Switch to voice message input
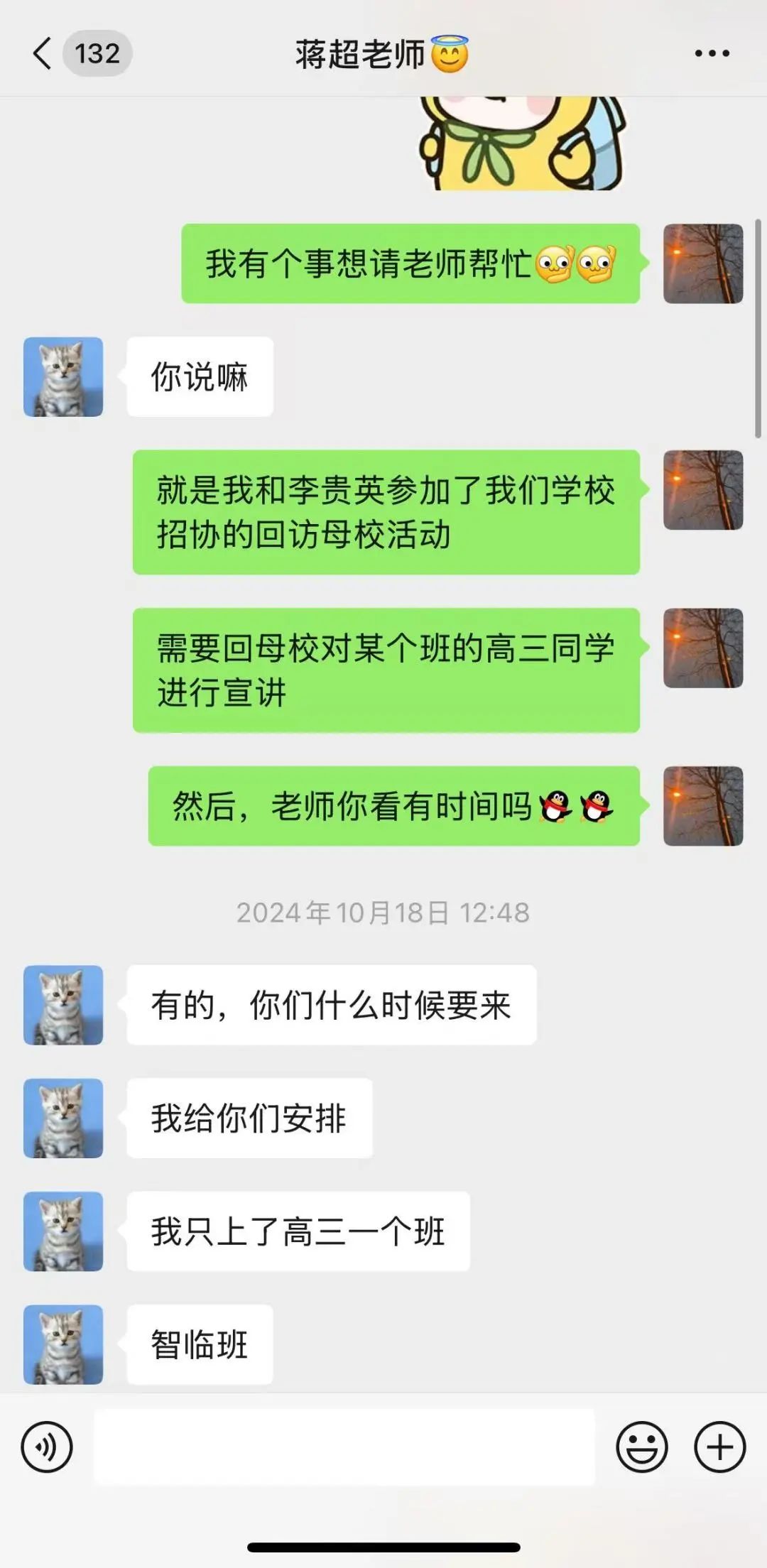Screen dimensions: 767x1568 pyautogui.click(x=47, y=1447)
